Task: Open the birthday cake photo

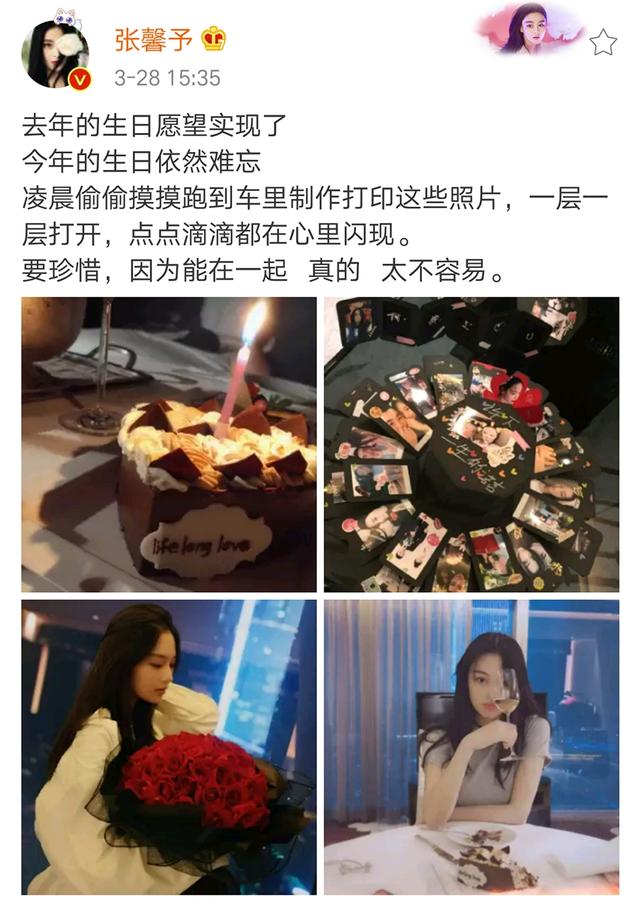Action: [168, 443]
